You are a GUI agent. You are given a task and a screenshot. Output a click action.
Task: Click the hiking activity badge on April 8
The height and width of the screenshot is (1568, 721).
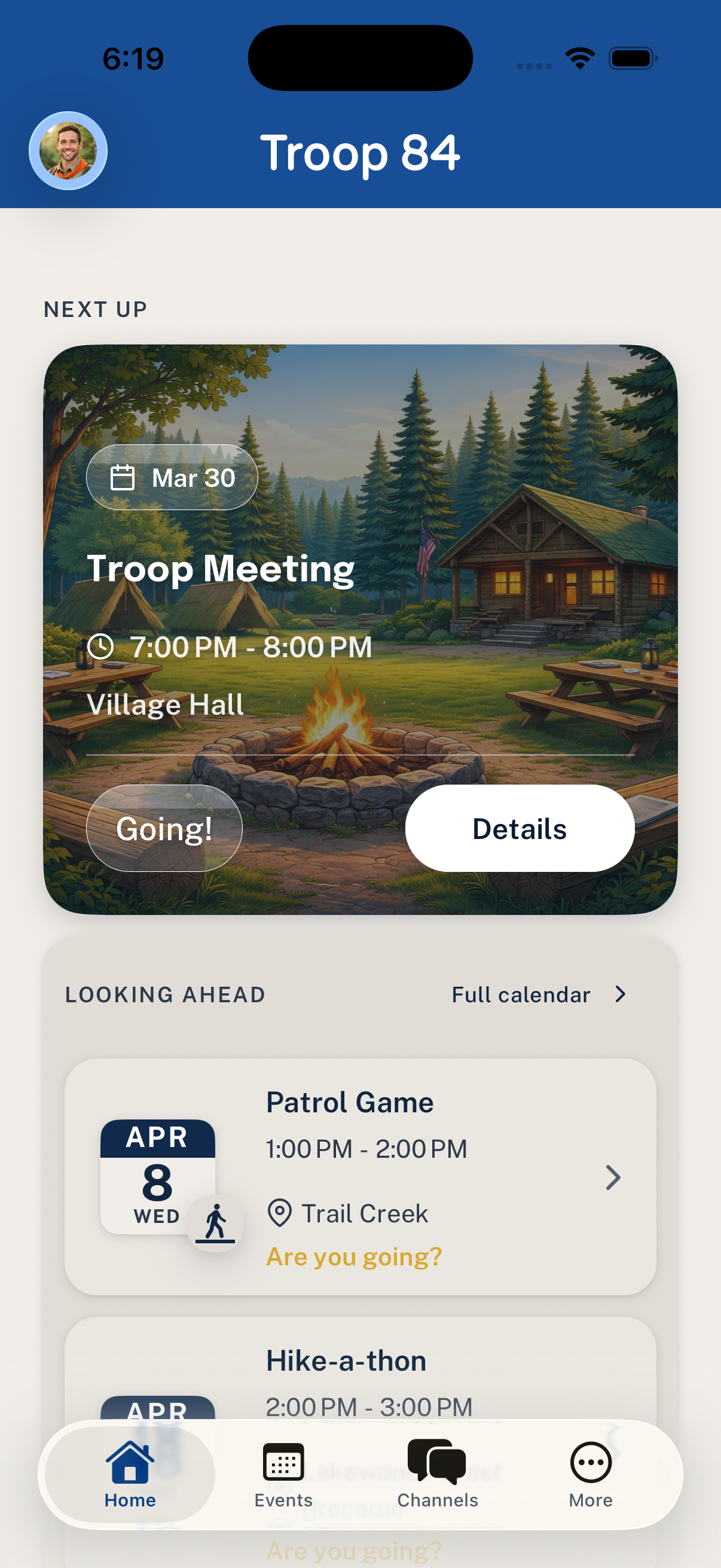pyautogui.click(x=216, y=1224)
